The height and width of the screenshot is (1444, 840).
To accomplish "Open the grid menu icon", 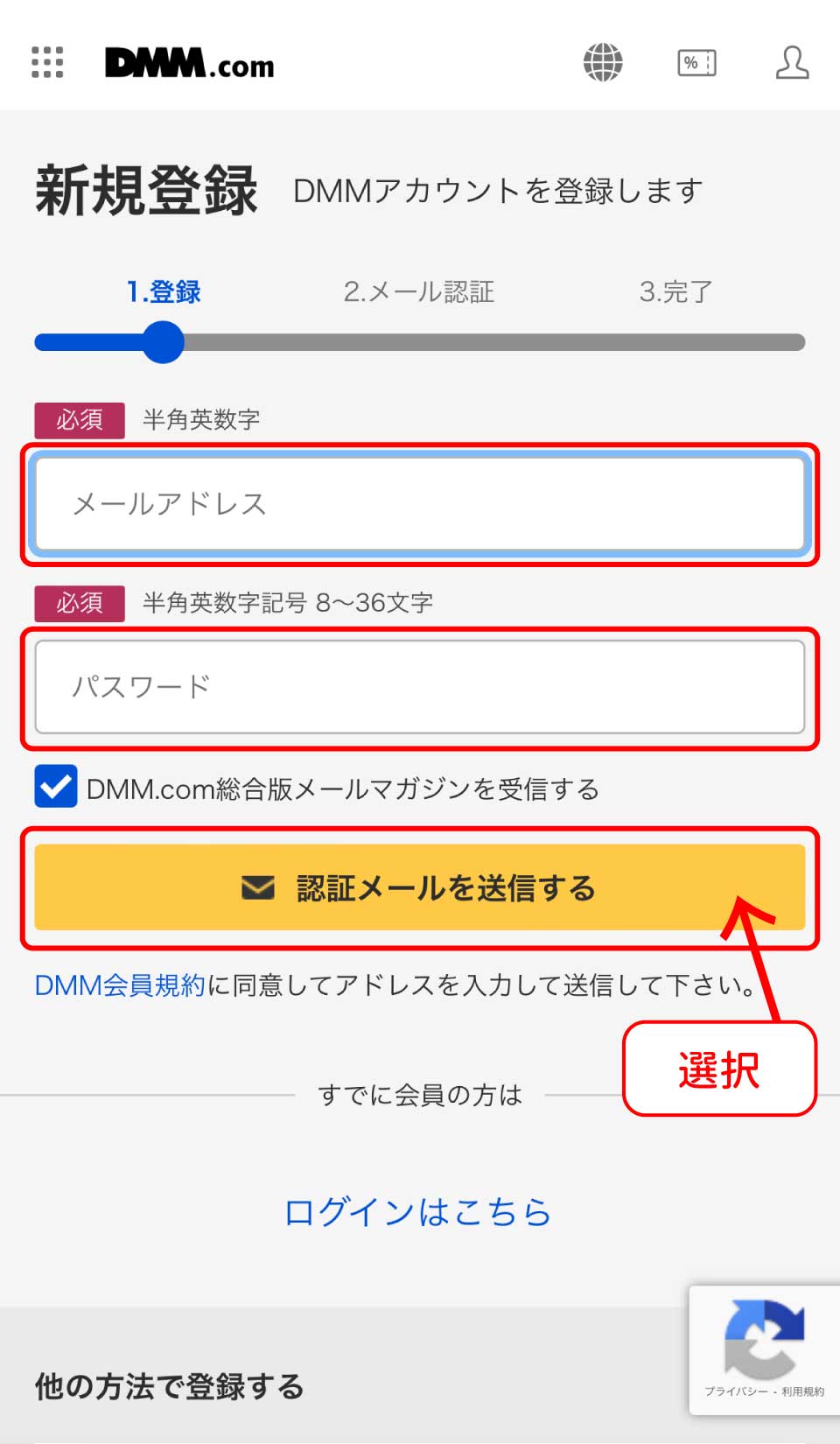I will coord(47,63).
